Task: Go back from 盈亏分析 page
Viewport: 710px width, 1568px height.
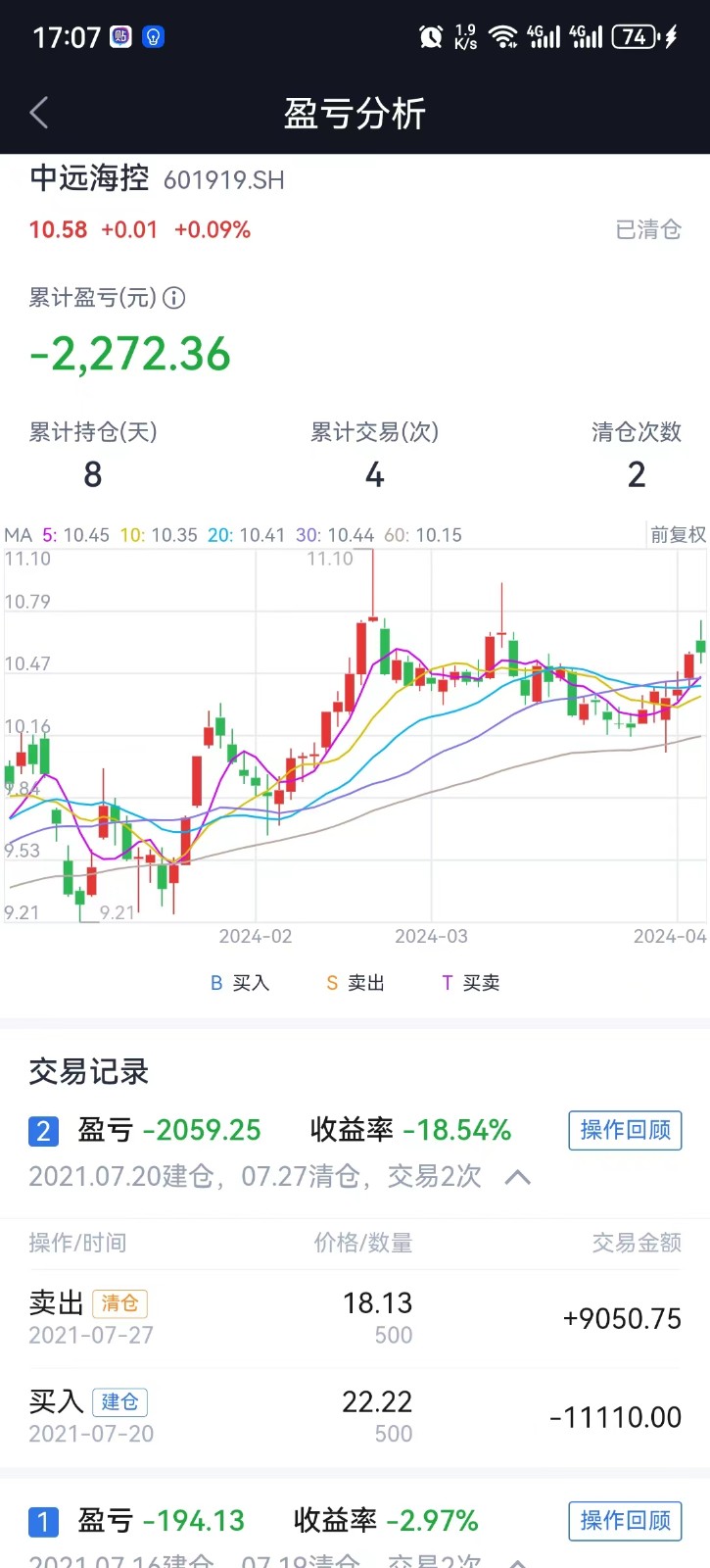Action: [x=39, y=114]
